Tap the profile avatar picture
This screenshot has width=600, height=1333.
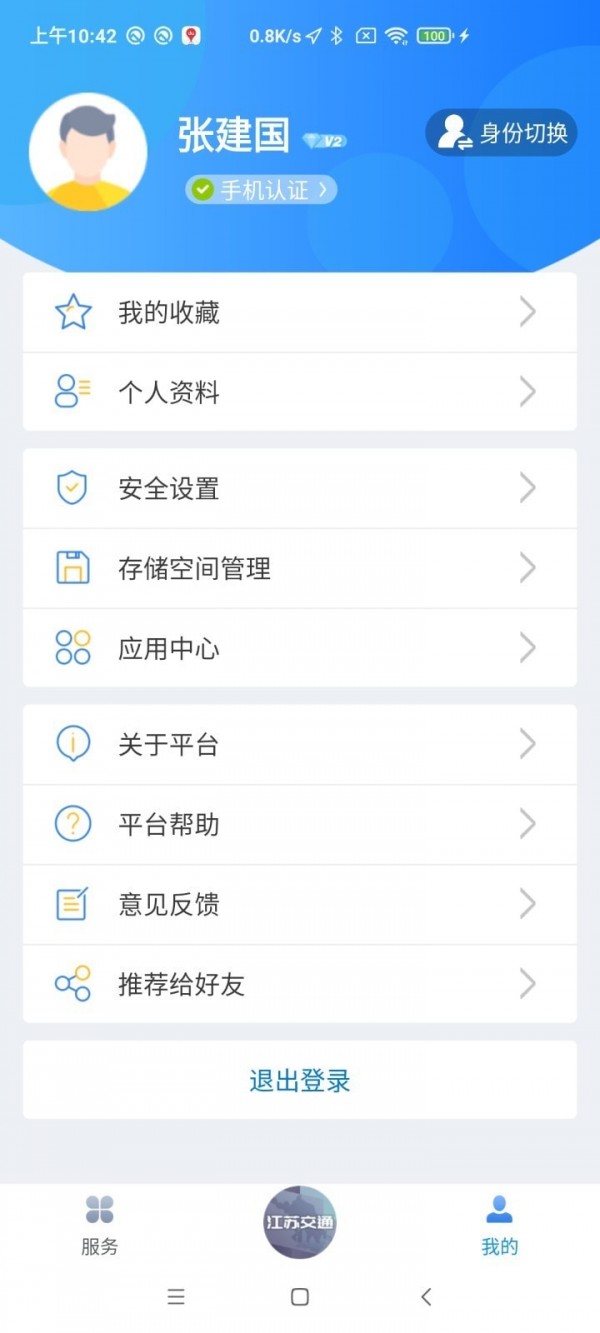(88, 151)
